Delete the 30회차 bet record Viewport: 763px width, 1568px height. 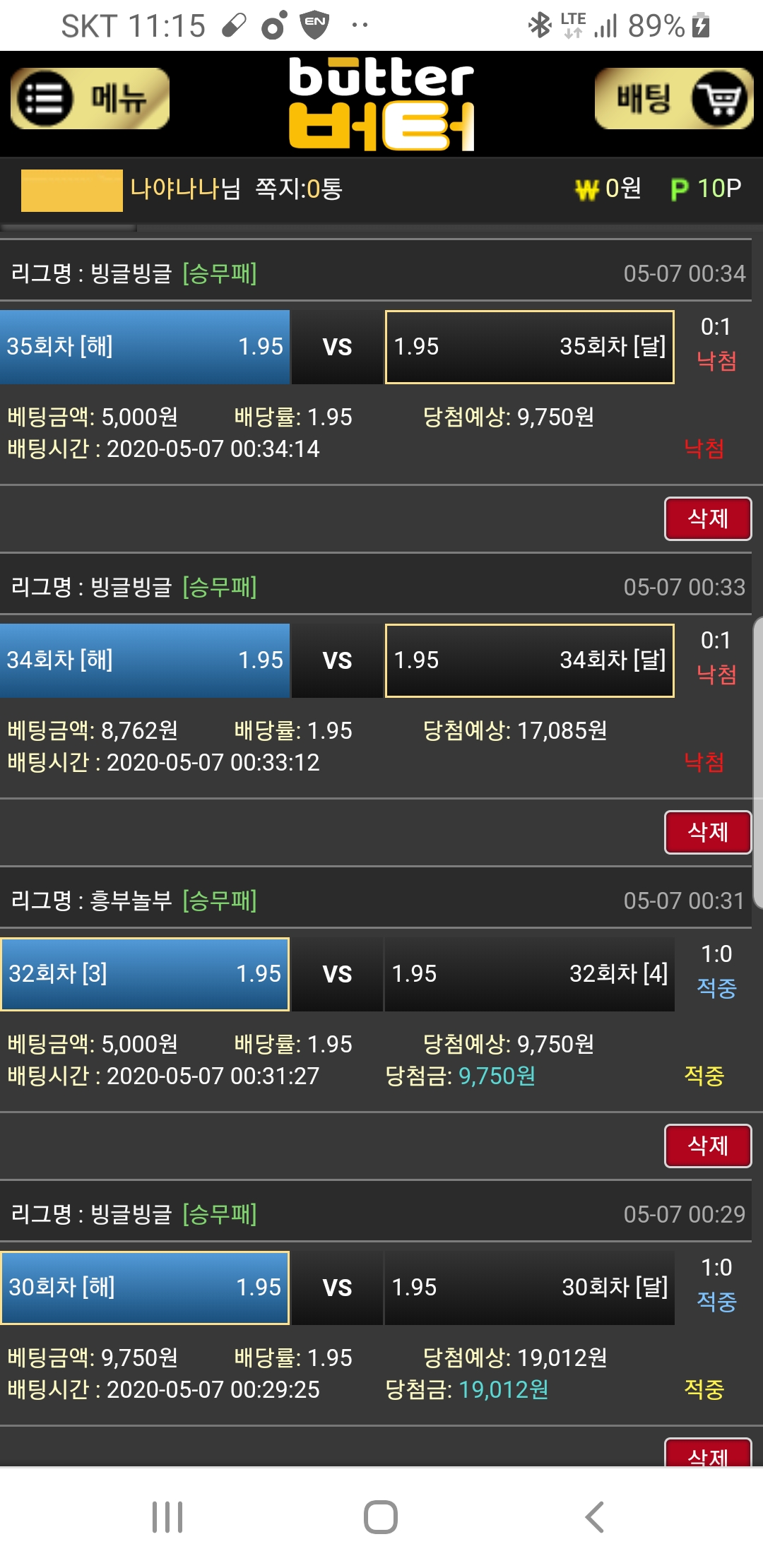(707, 1454)
